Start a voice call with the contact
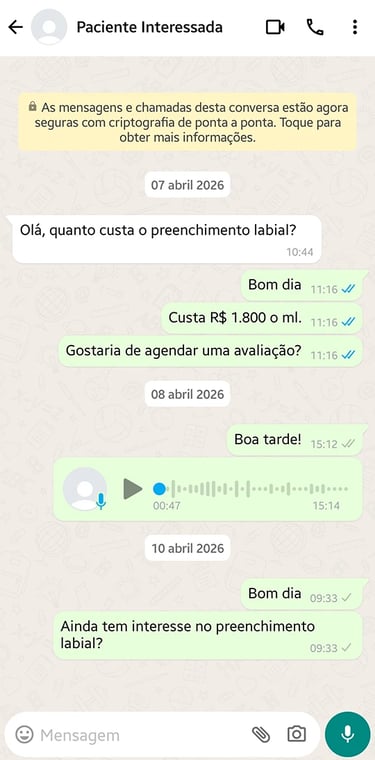This screenshot has width=375, height=760. [x=315, y=27]
